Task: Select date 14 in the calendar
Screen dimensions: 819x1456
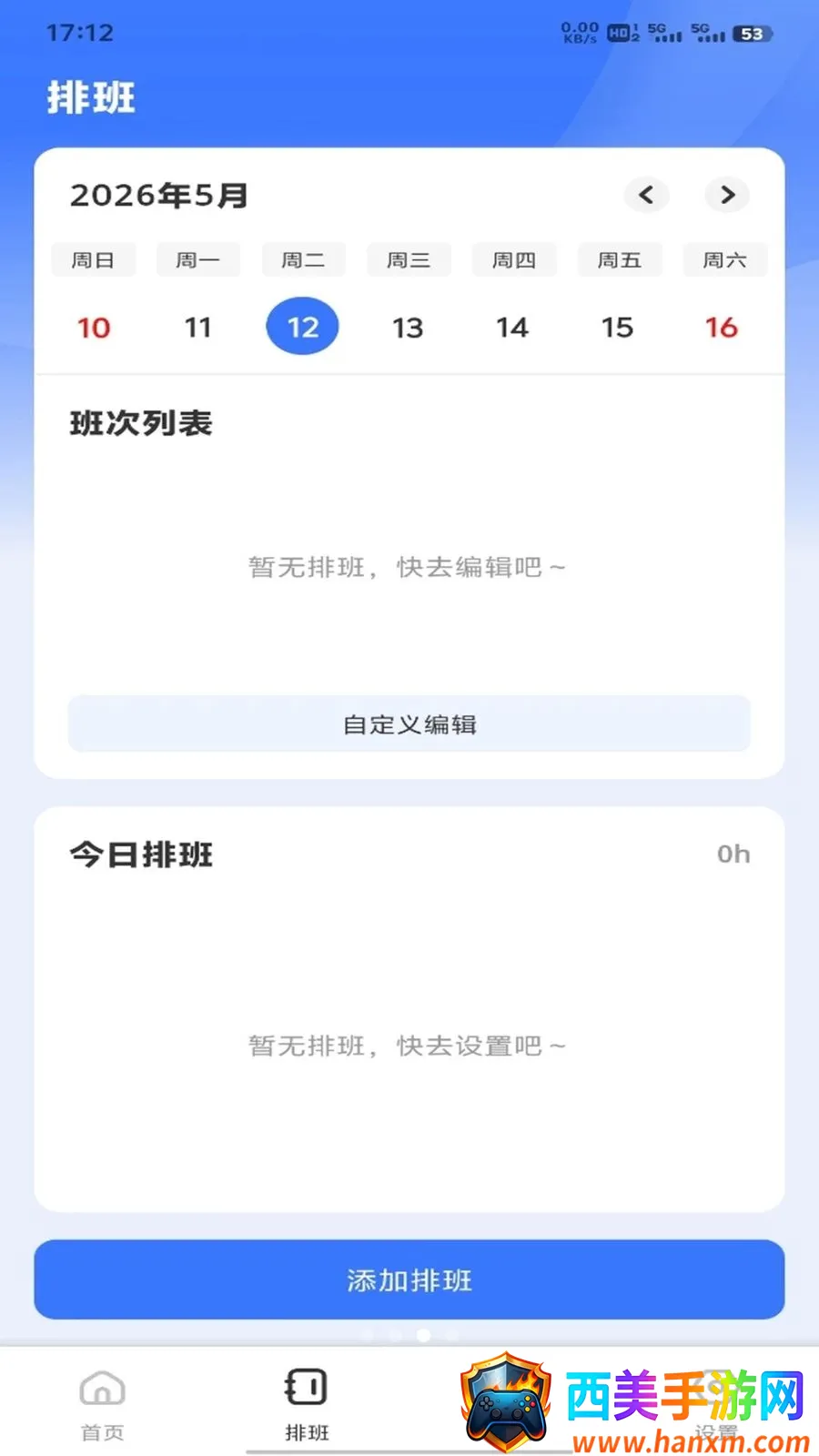Action: [x=512, y=328]
